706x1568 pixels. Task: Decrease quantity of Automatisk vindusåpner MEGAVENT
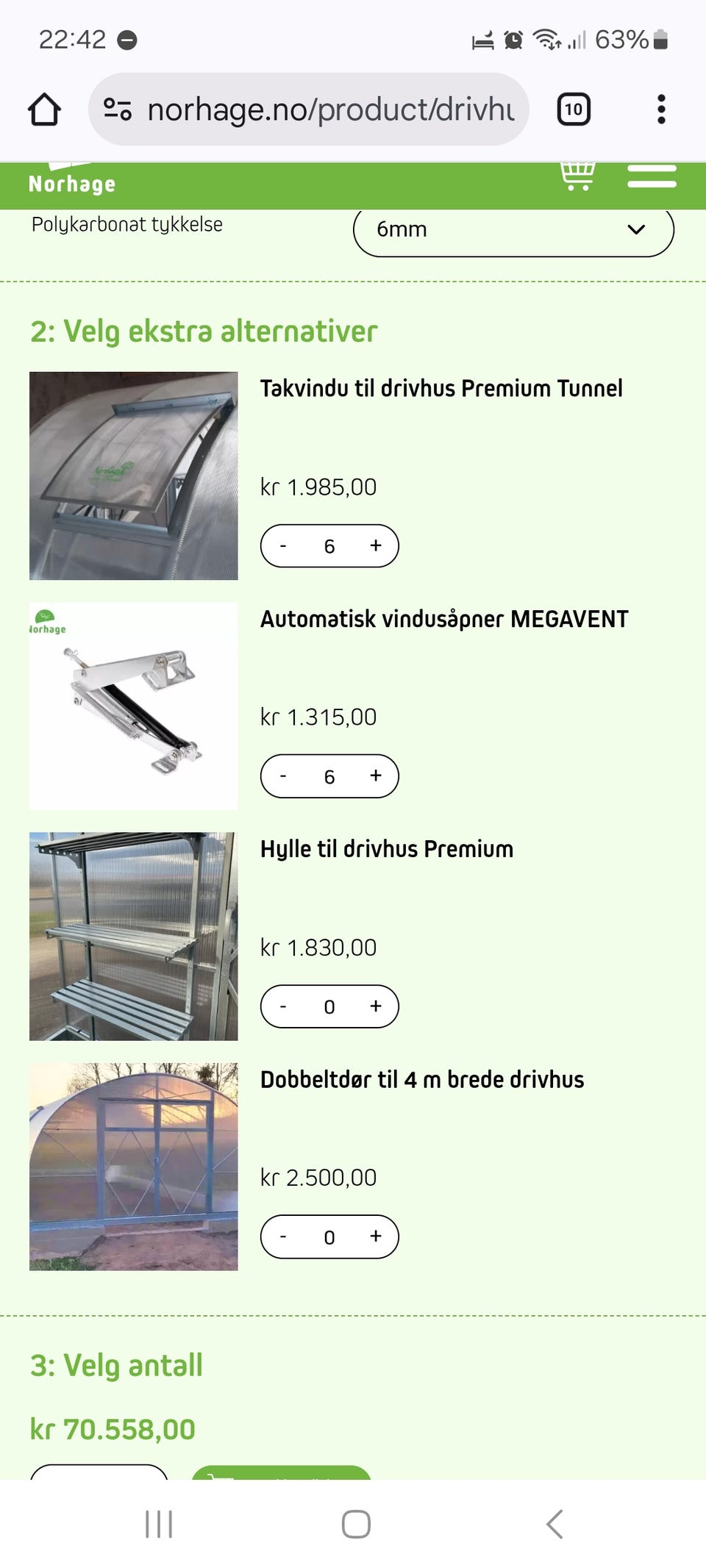pos(282,776)
